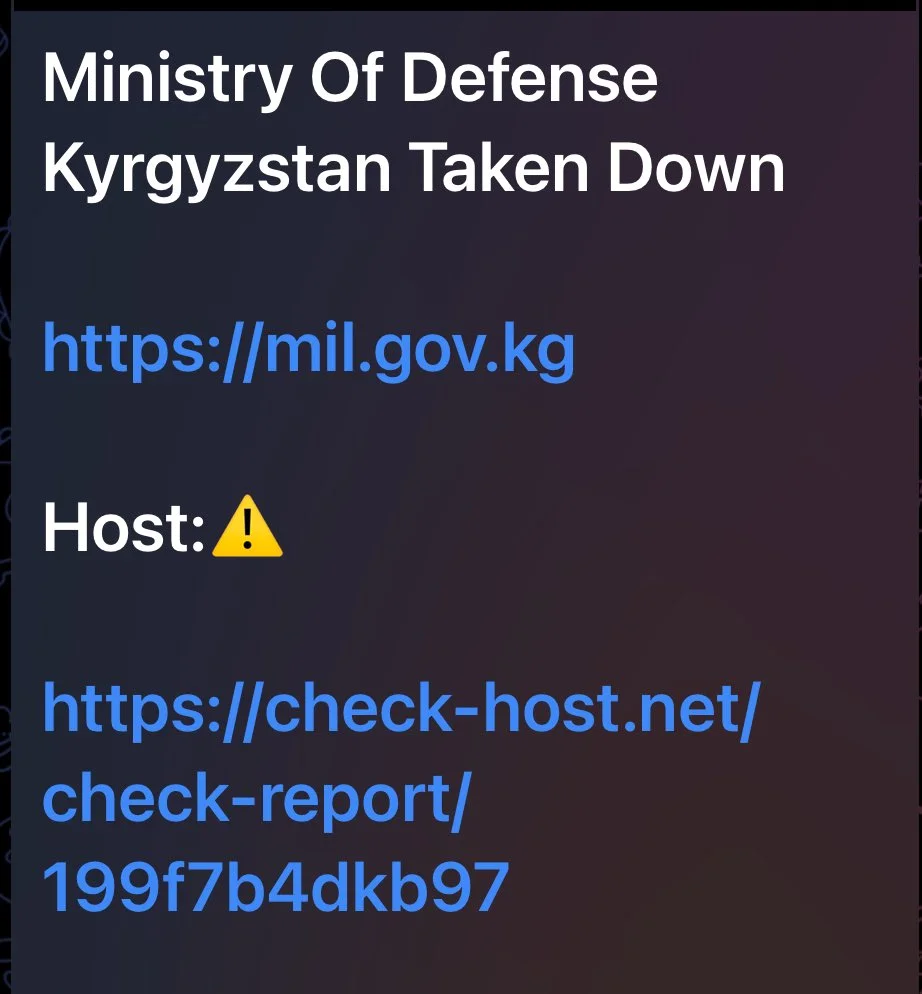Open the check-host.net report link
Screen dimensions: 922x994
[399, 709]
